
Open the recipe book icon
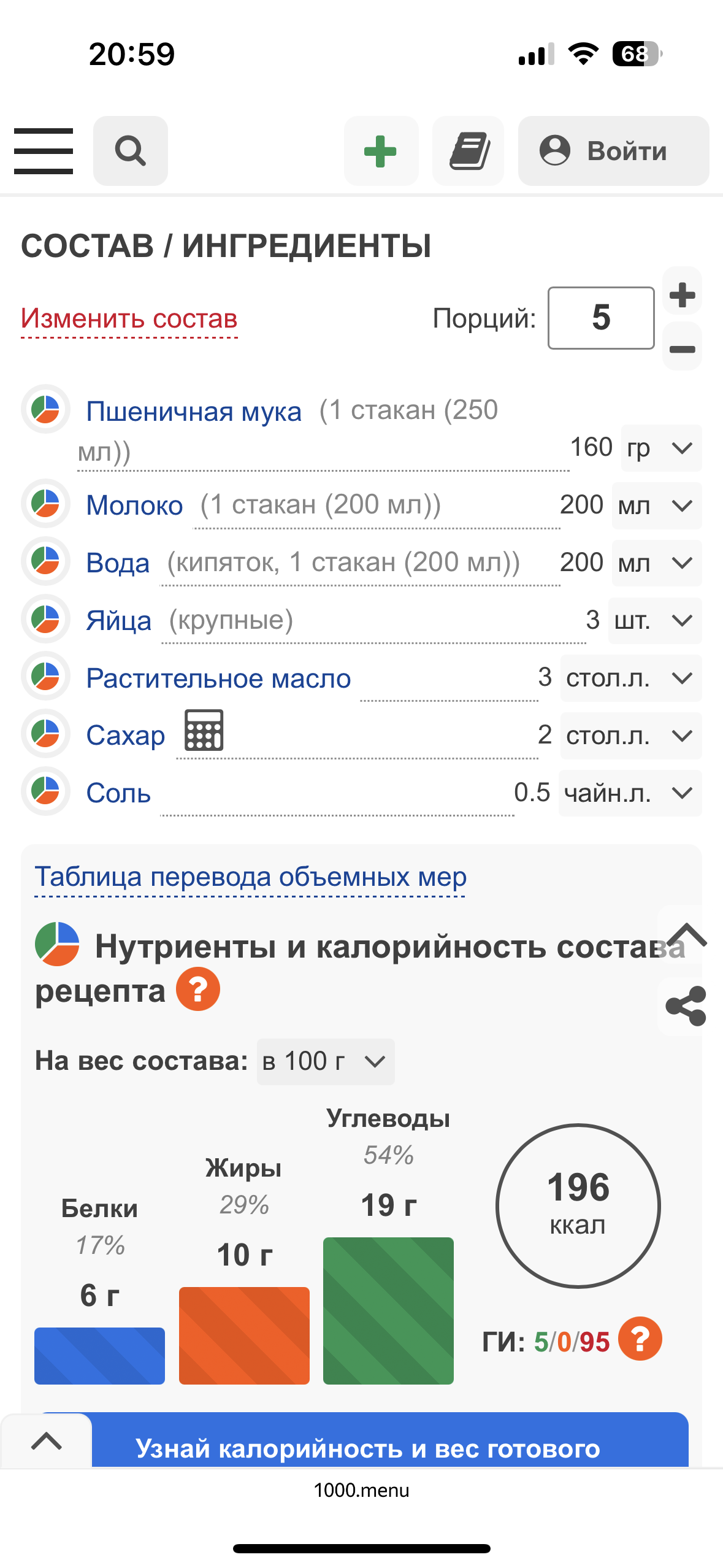pos(469,151)
